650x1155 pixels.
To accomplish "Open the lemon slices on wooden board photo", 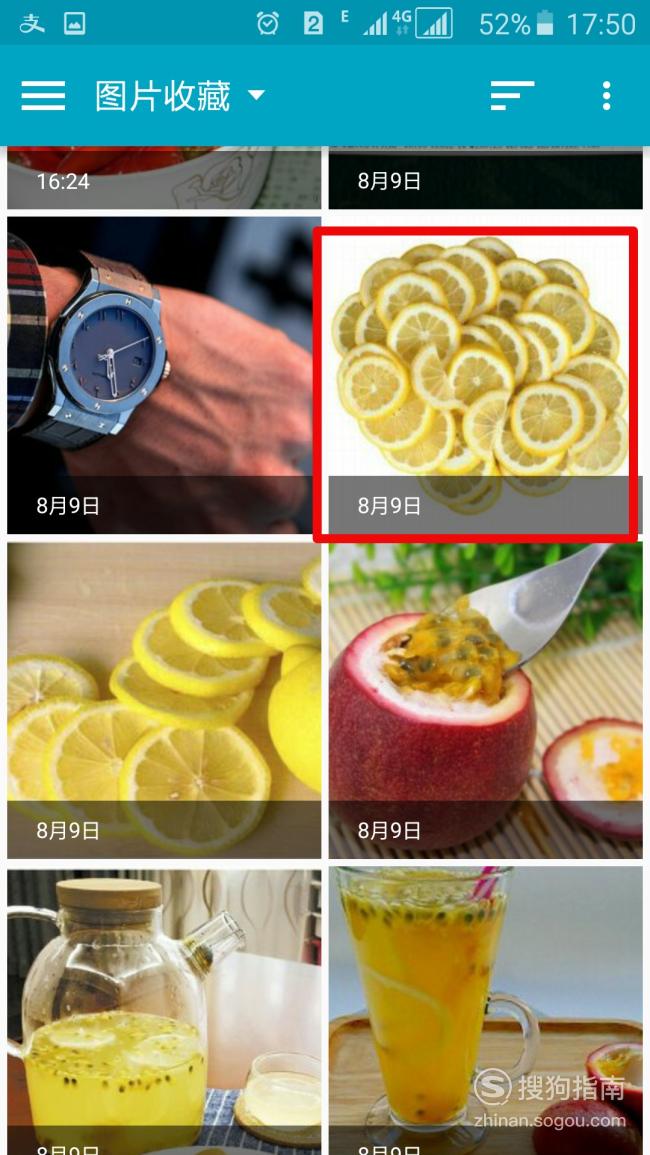I will click(x=164, y=701).
